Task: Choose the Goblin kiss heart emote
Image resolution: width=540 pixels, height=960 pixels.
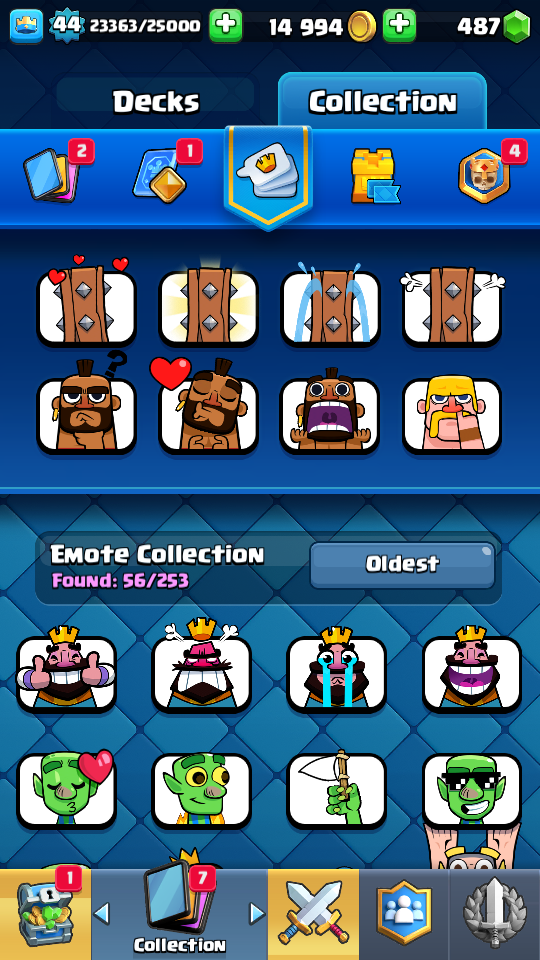Action: [66, 790]
